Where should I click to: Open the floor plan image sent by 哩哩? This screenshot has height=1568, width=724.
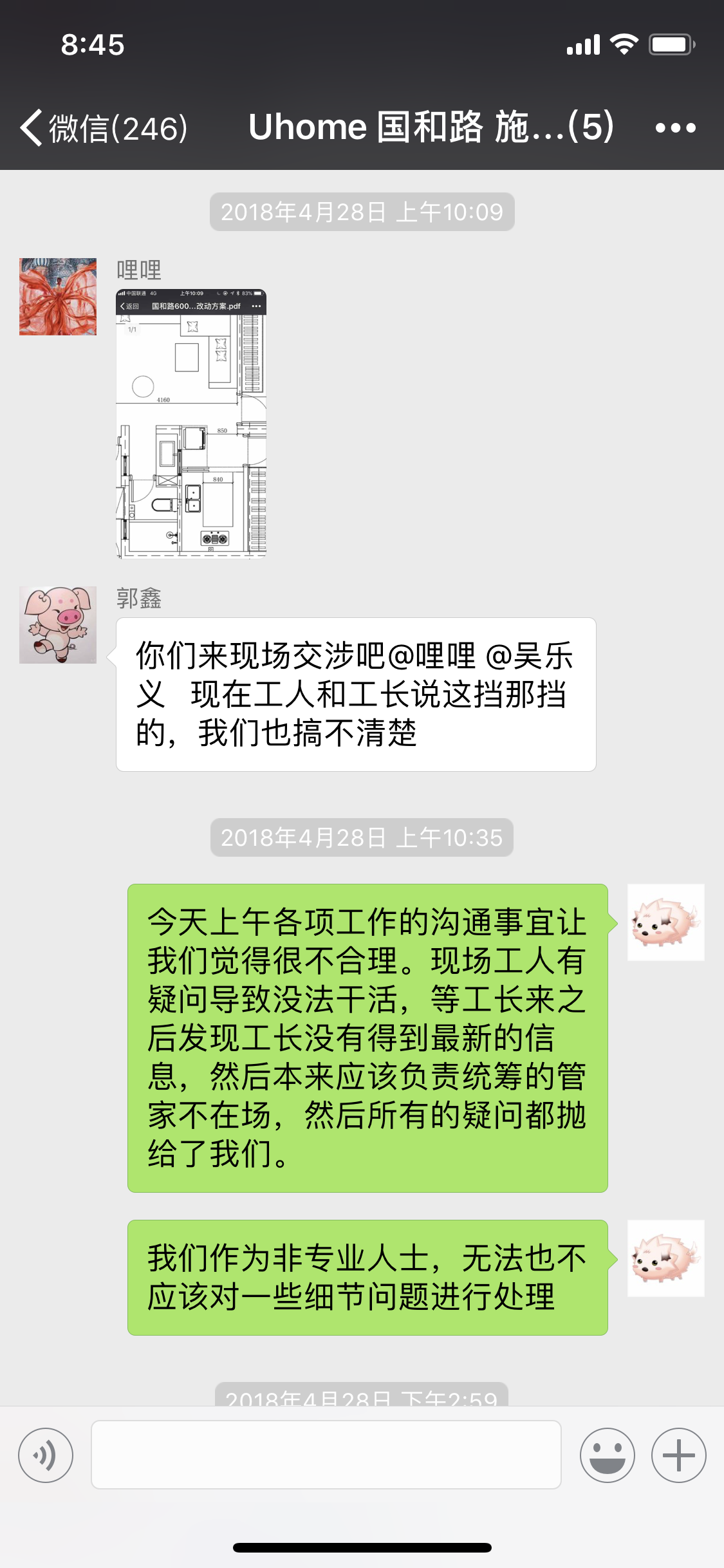point(191,424)
